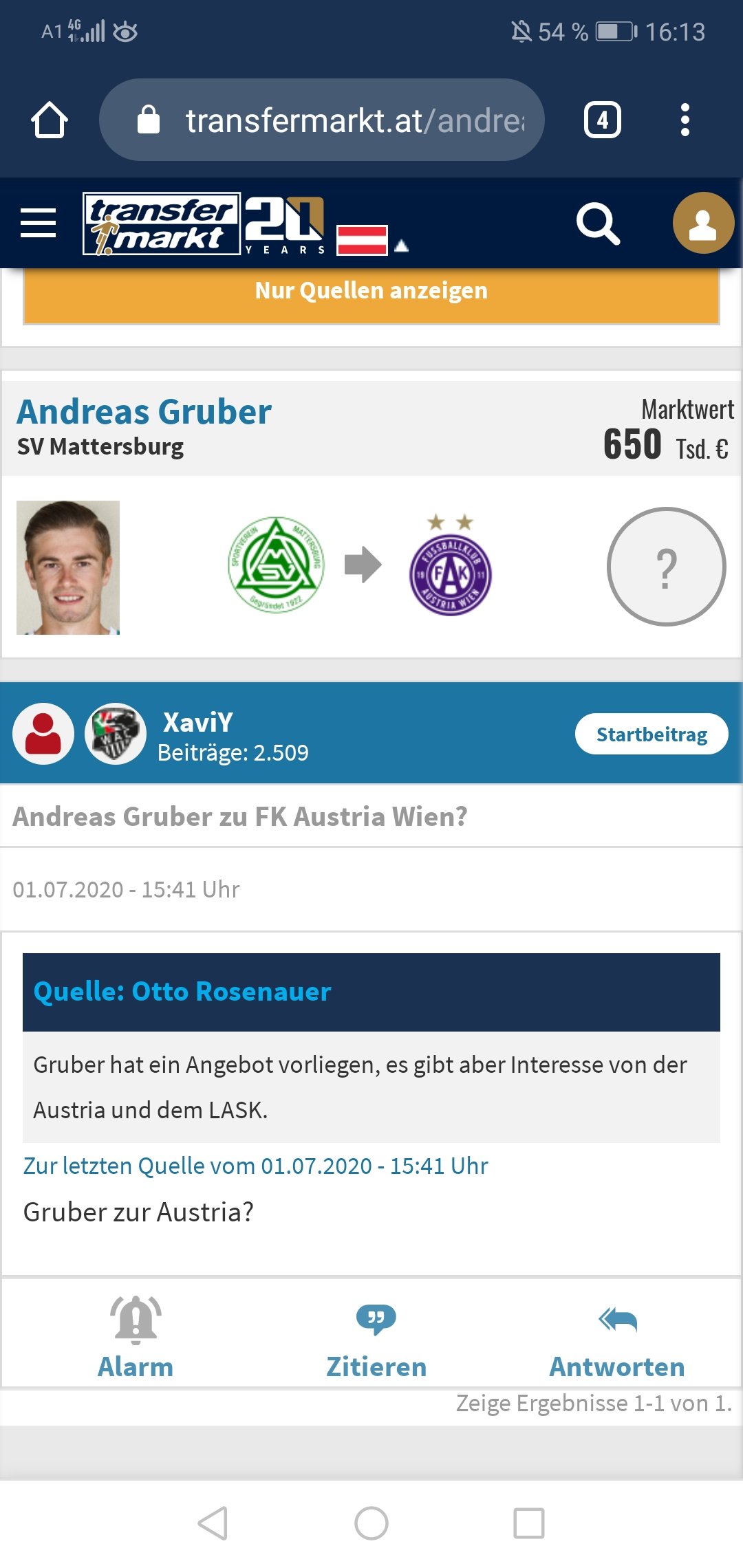The height and width of the screenshot is (1568, 743).
Task: Go to the last source from 01.07.2020
Action: click(255, 1166)
